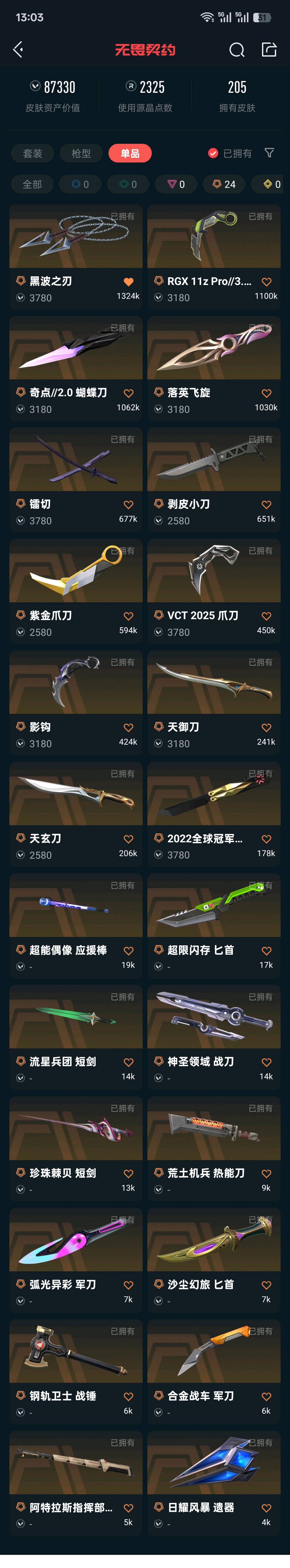Screen dimensions: 290x1568
Task: Favorite the RGX 11z Pro skin
Action: 266,282
